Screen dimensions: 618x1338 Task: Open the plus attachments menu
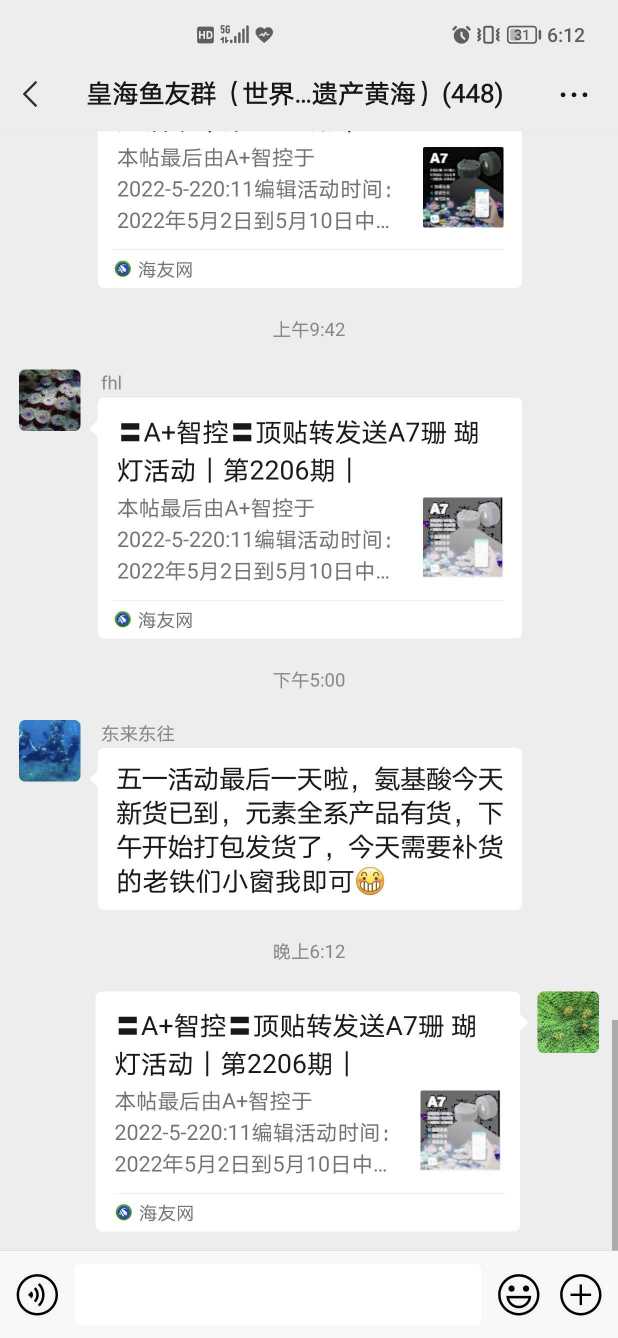[x=580, y=1295]
